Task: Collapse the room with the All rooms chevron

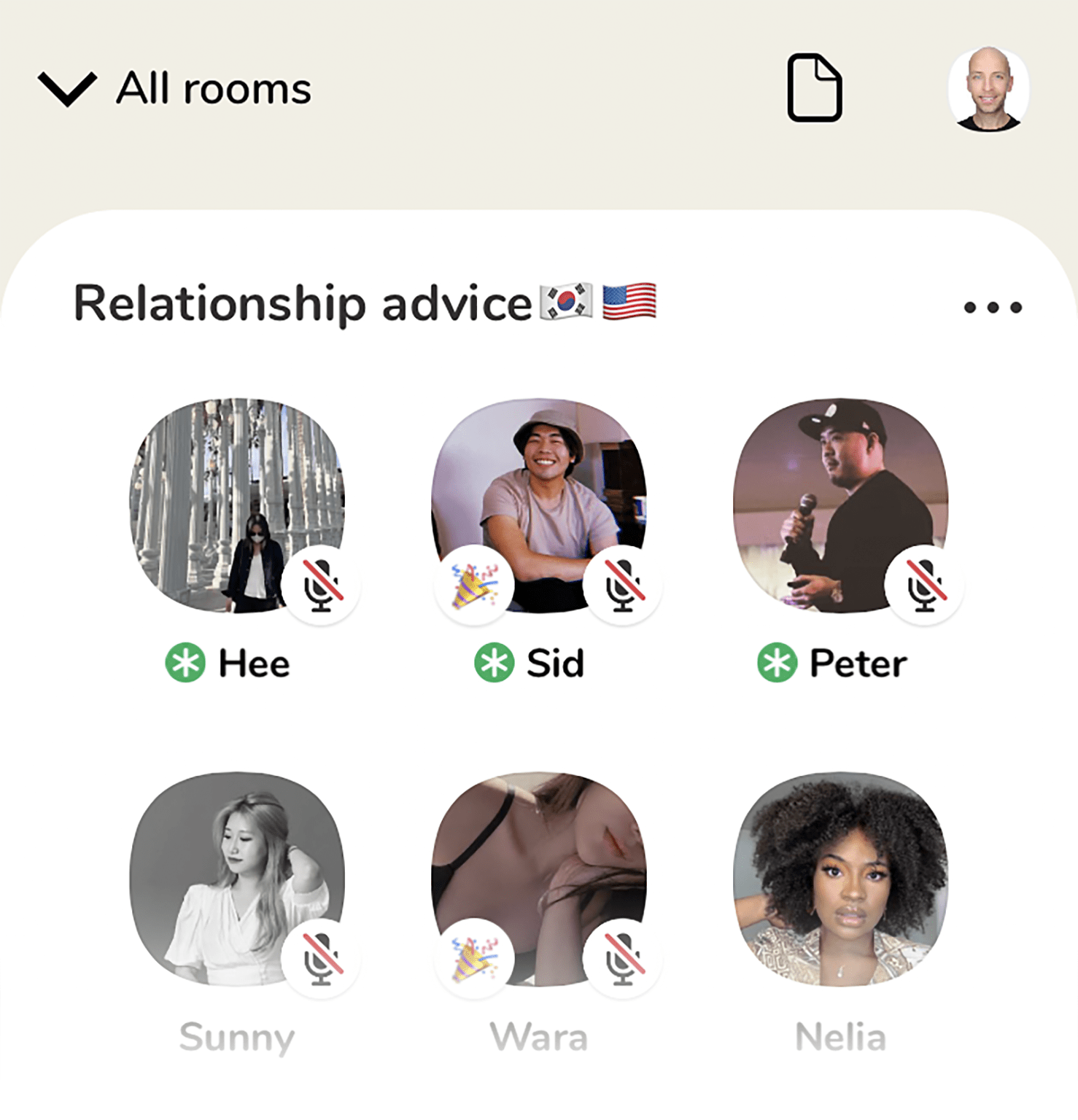Action: click(x=67, y=89)
